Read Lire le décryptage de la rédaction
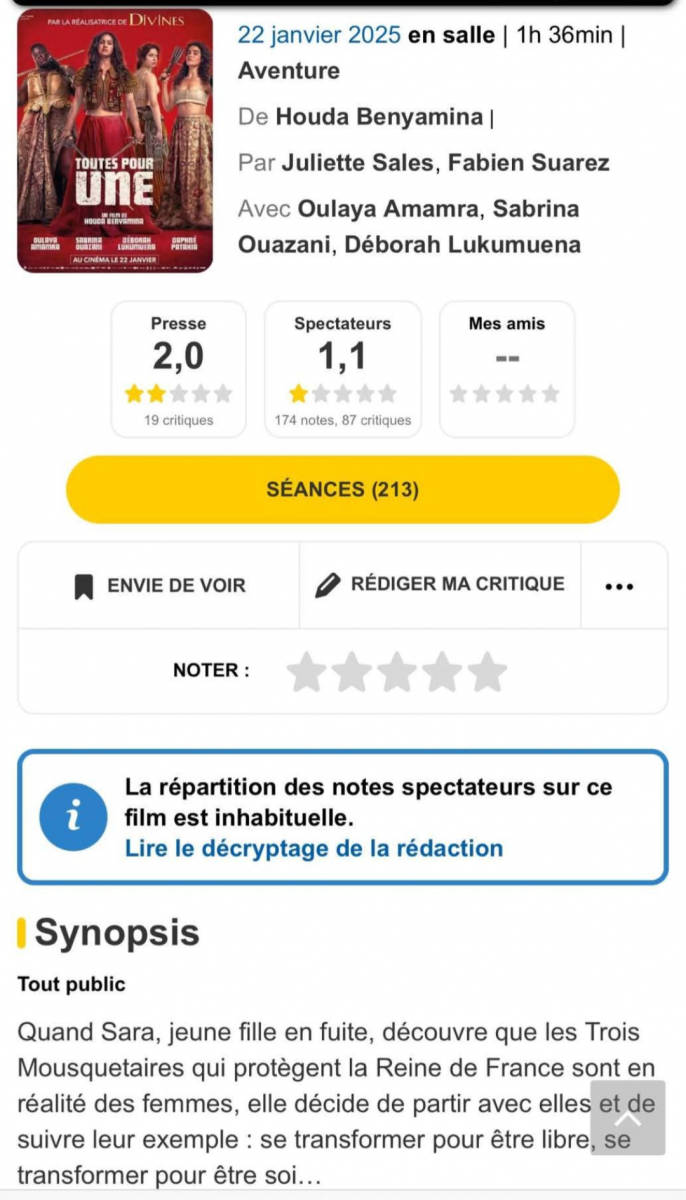Screen dimensions: 686x1200 coord(313,849)
